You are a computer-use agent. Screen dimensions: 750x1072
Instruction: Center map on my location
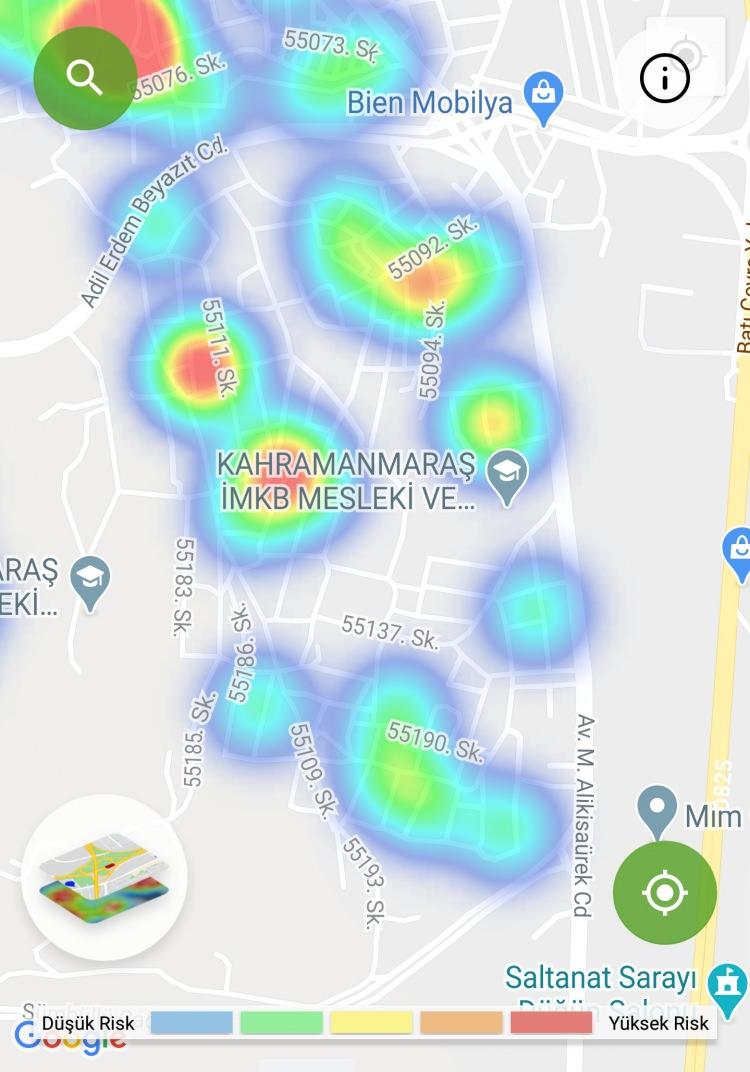pos(665,892)
